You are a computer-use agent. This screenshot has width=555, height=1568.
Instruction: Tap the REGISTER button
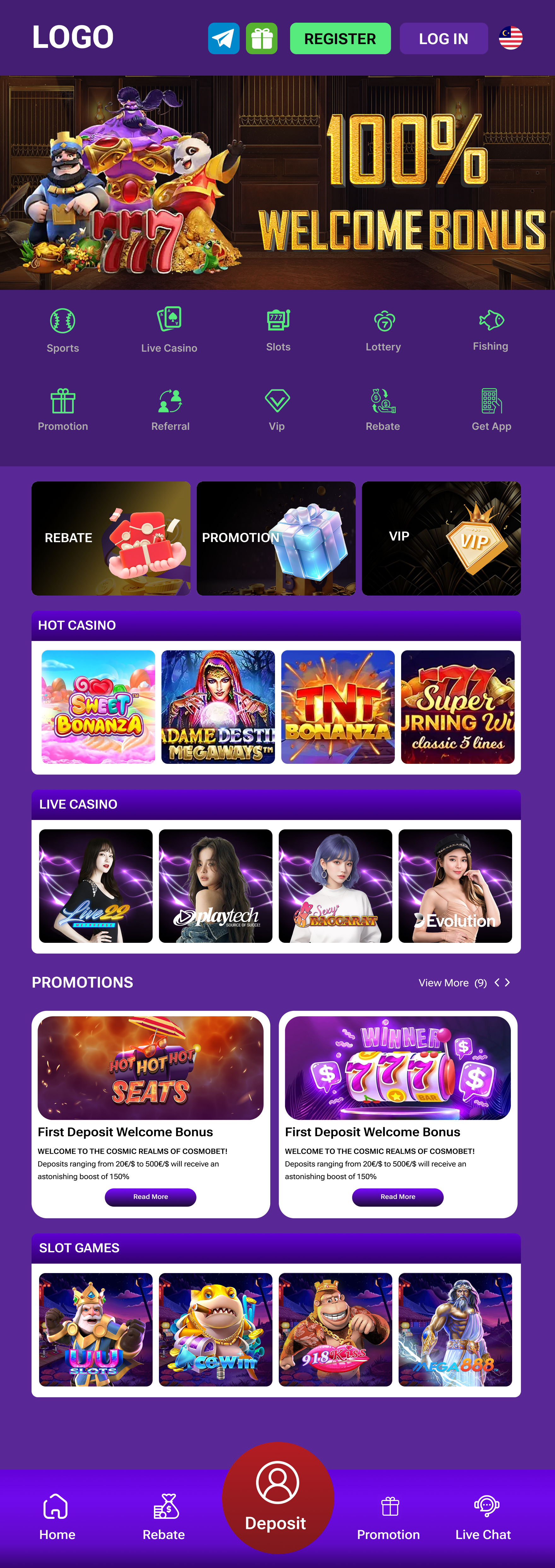pyautogui.click(x=340, y=38)
